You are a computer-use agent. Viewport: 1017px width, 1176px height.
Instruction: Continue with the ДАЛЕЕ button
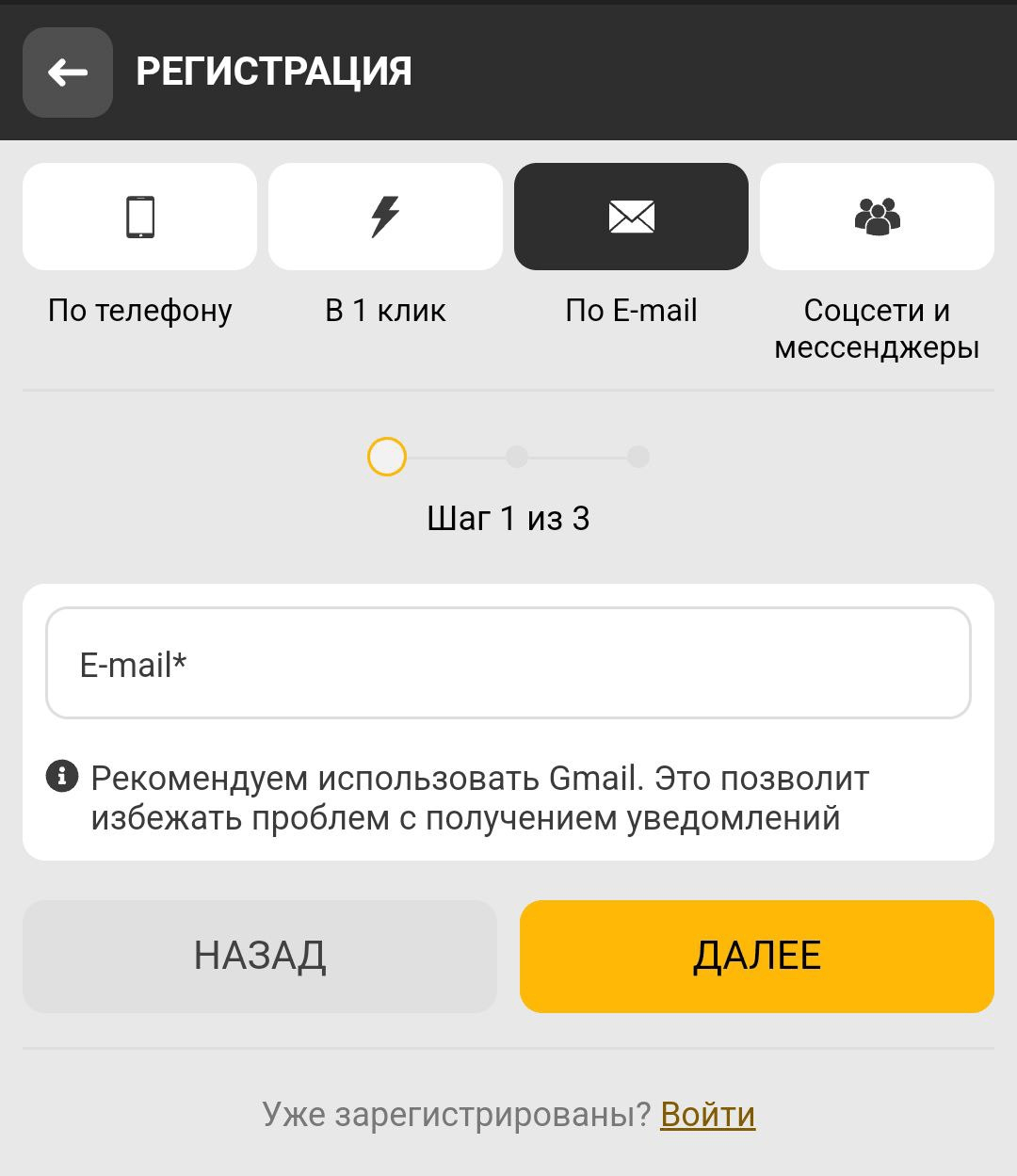coord(757,956)
